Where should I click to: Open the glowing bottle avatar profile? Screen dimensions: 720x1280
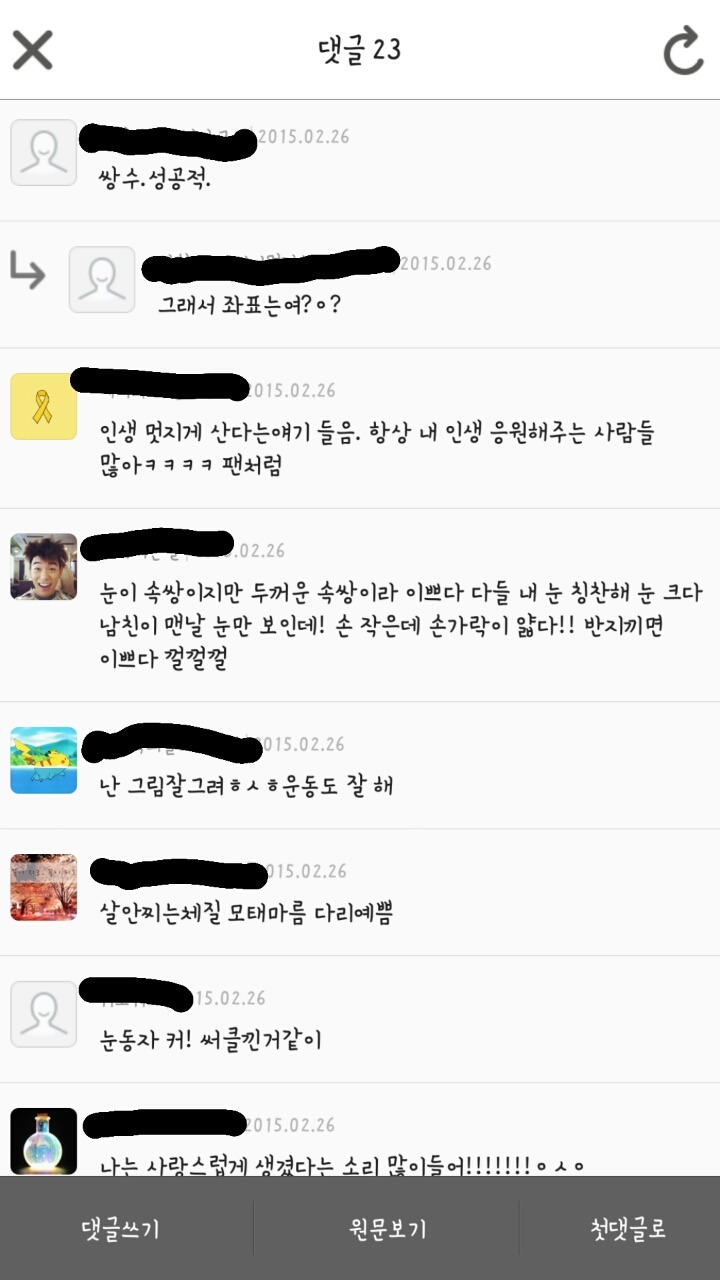pyautogui.click(x=44, y=1140)
